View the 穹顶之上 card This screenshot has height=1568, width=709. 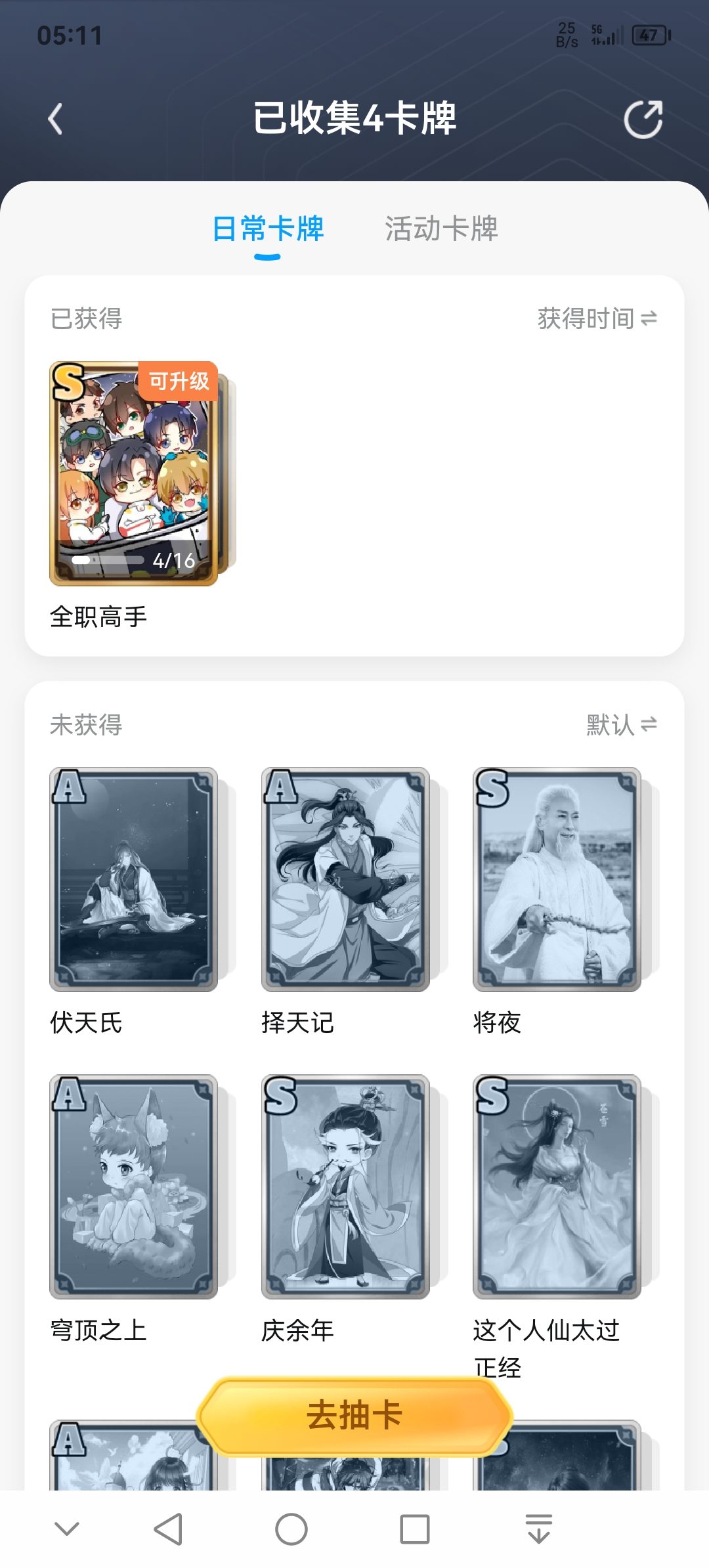134,1187
